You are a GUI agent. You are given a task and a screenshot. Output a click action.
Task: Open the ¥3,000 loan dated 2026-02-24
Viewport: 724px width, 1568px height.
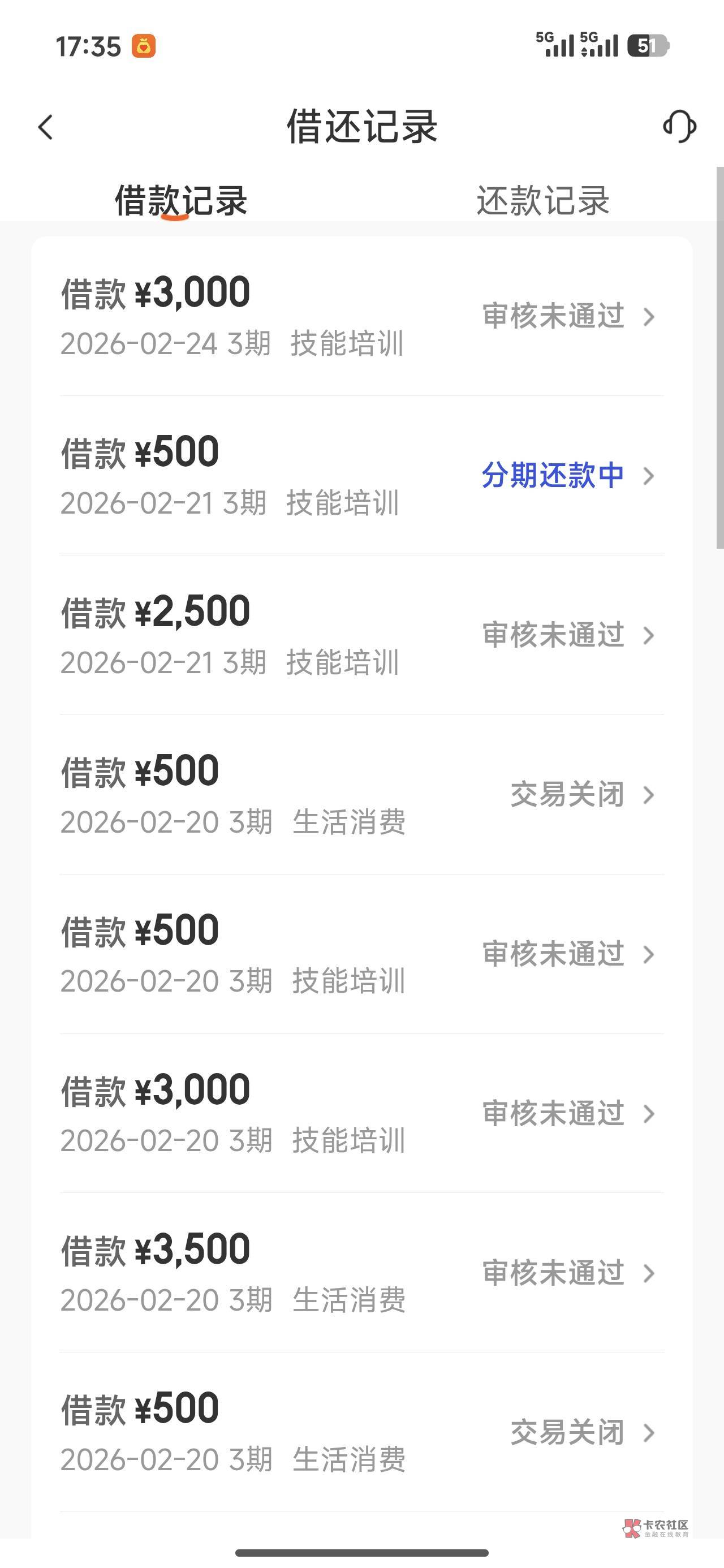[x=361, y=317]
